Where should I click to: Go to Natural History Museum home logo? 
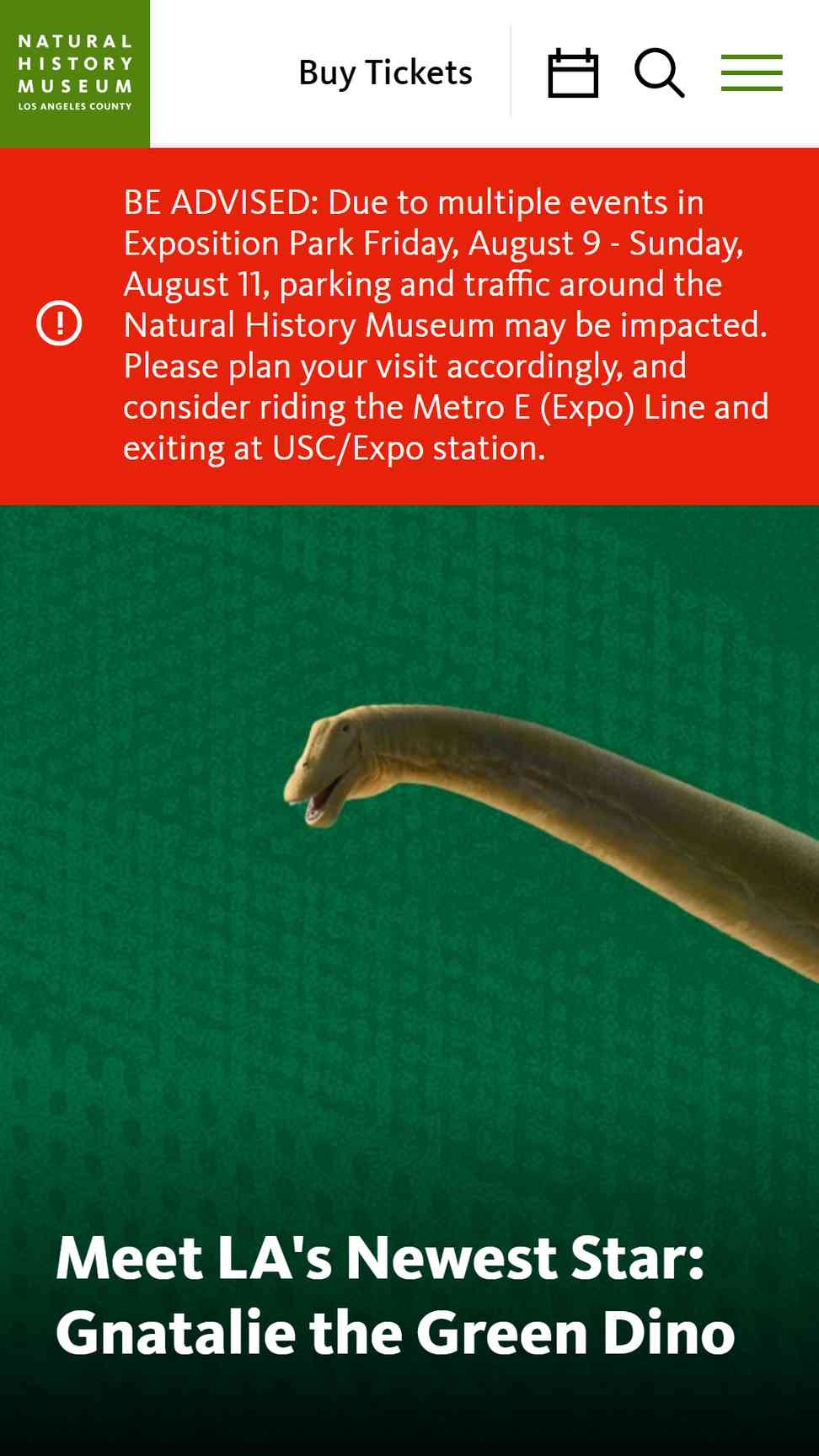click(75, 73)
